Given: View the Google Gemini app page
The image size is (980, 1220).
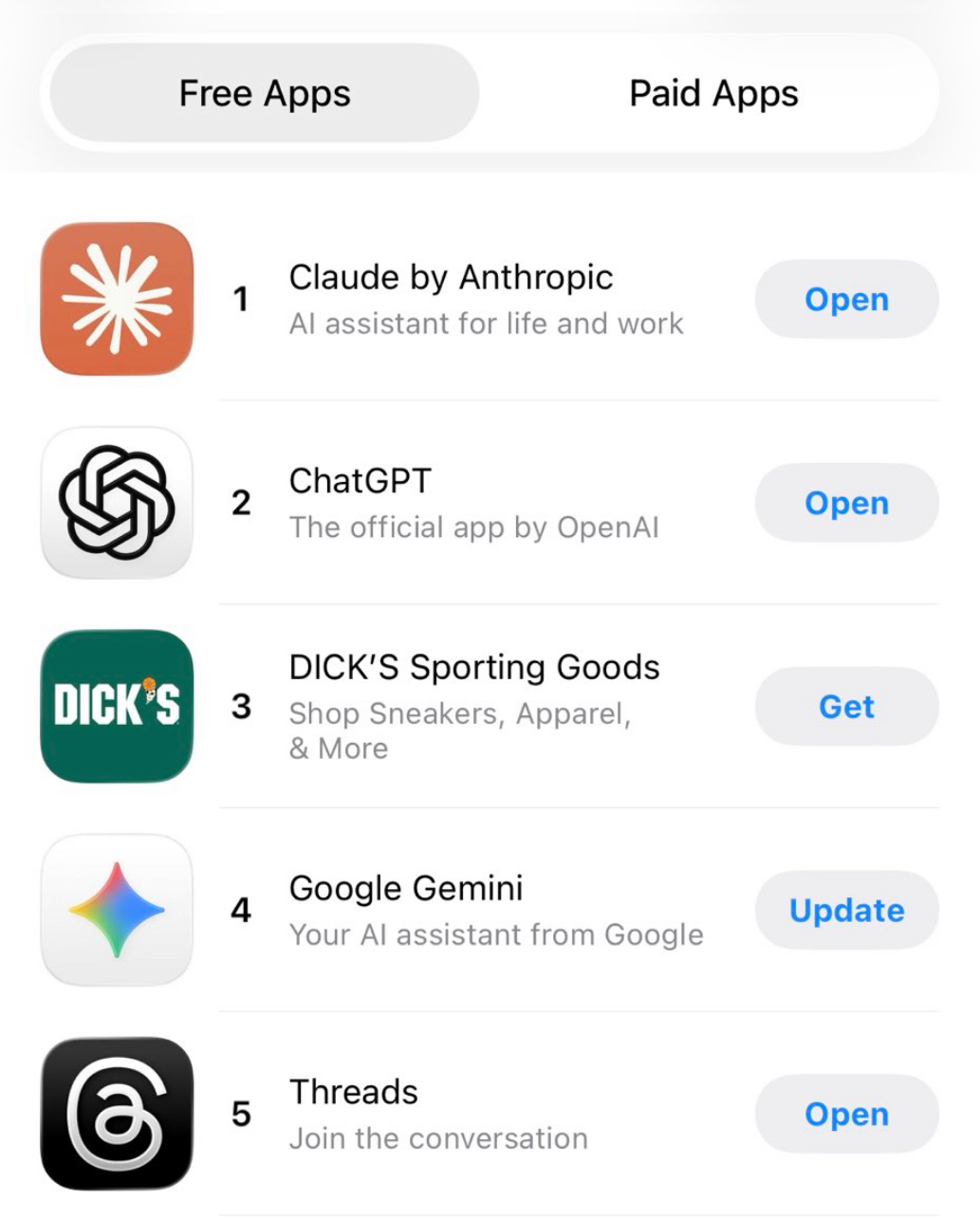Looking at the screenshot, I should point(406,889).
